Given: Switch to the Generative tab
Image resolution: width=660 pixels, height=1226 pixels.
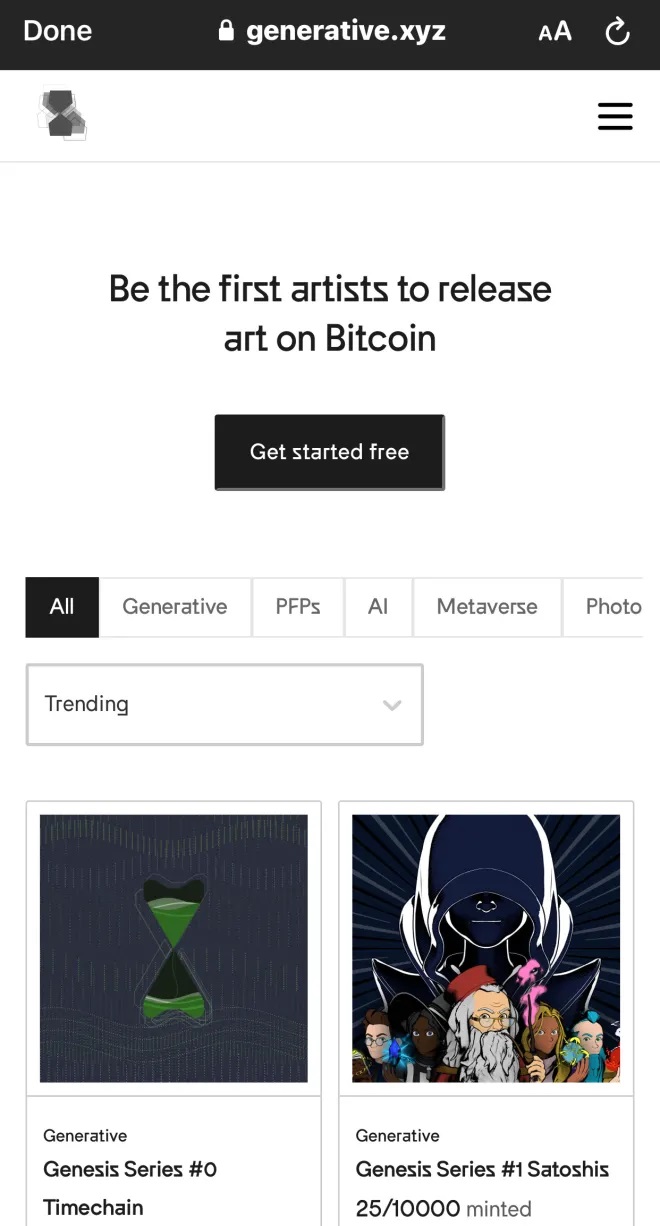Looking at the screenshot, I should [x=175, y=607].
